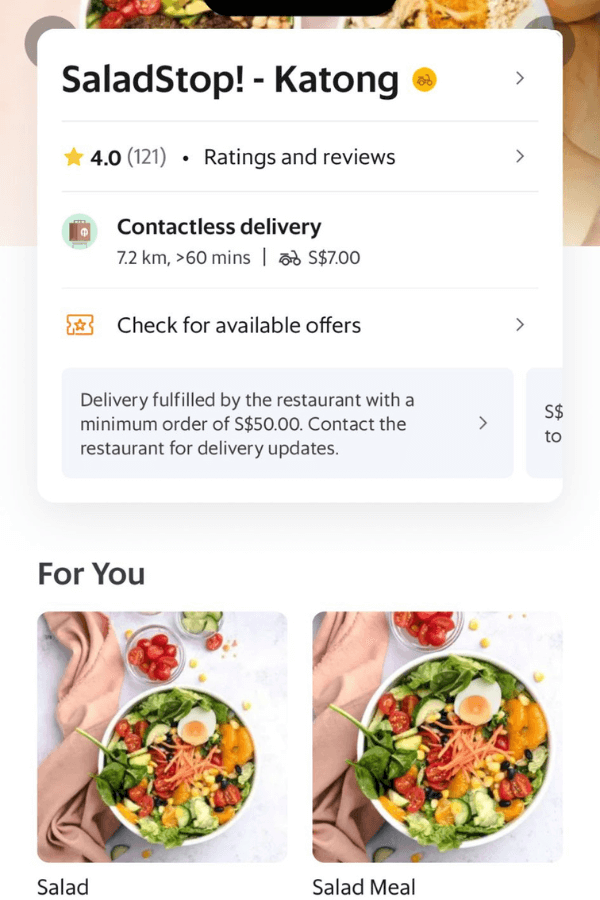Open the Salad item card
Screen dimensions: 600x900
(162, 737)
